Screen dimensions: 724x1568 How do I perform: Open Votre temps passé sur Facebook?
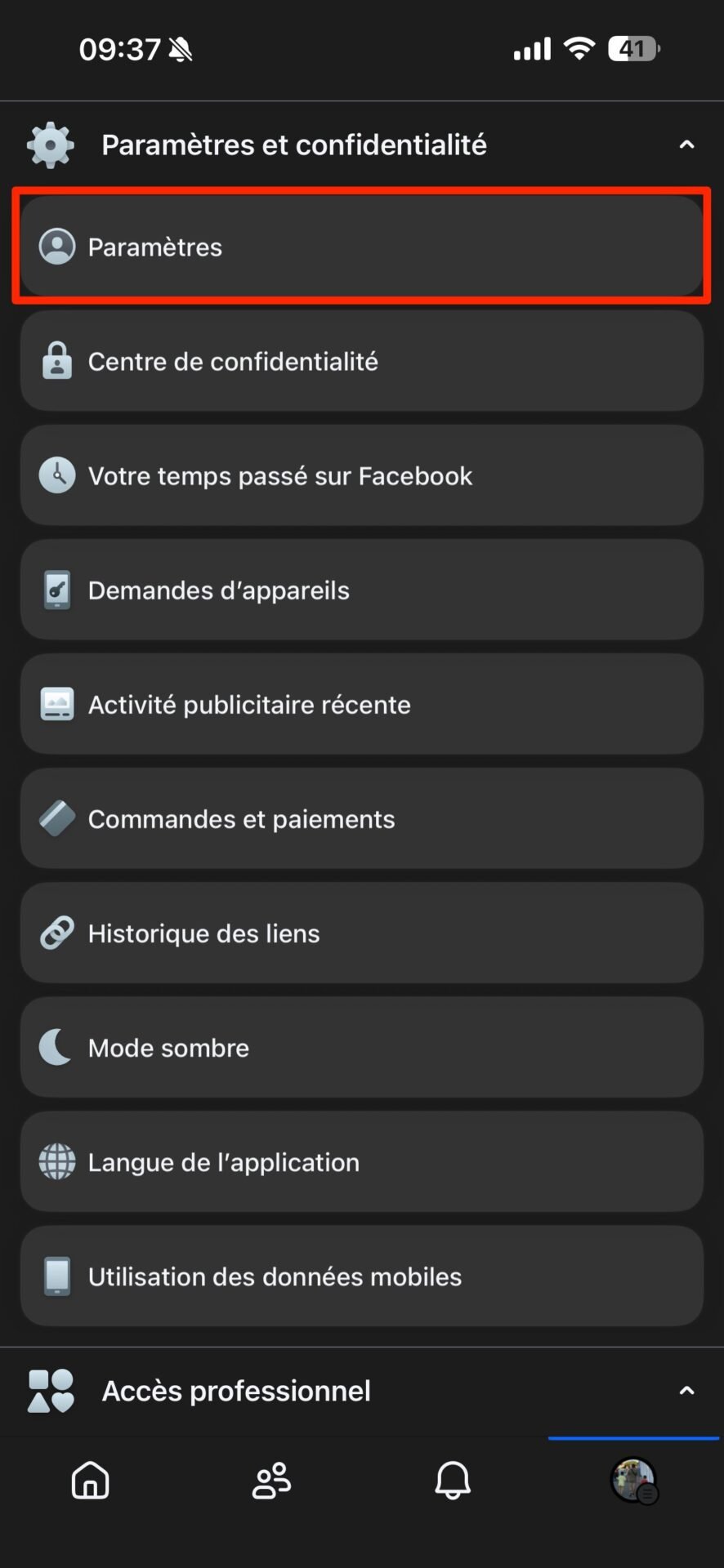click(x=362, y=475)
